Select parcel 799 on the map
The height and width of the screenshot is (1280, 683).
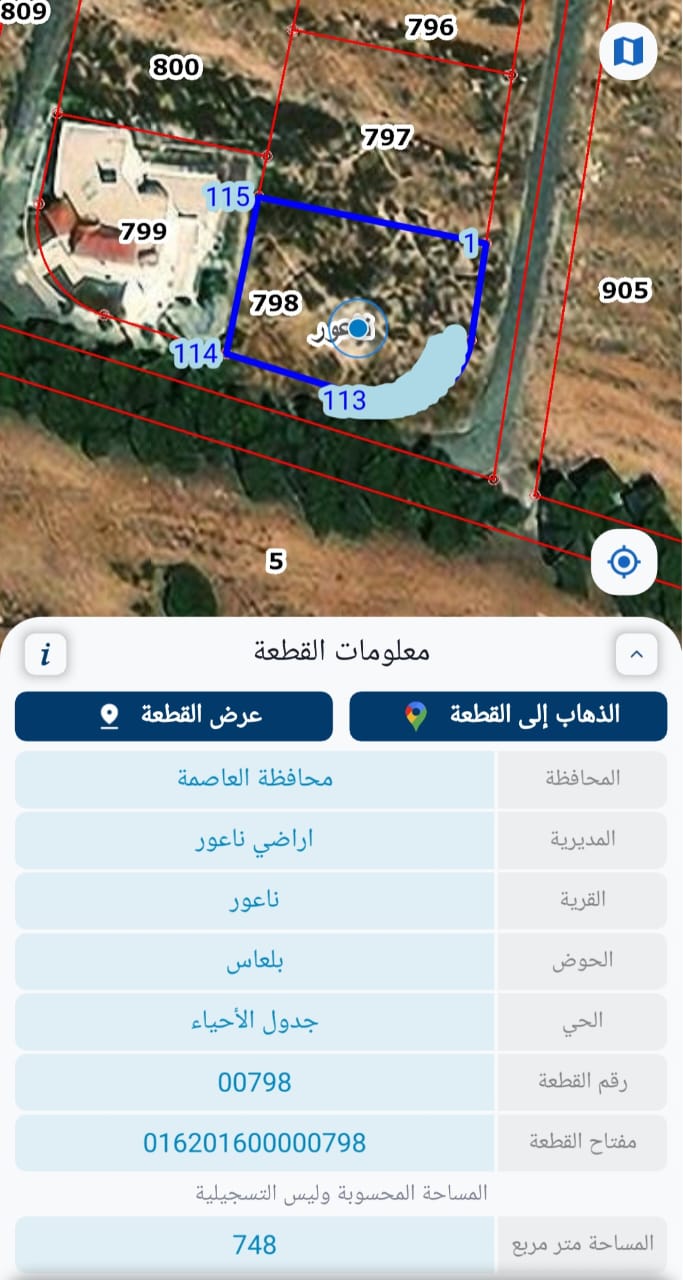coord(143,232)
